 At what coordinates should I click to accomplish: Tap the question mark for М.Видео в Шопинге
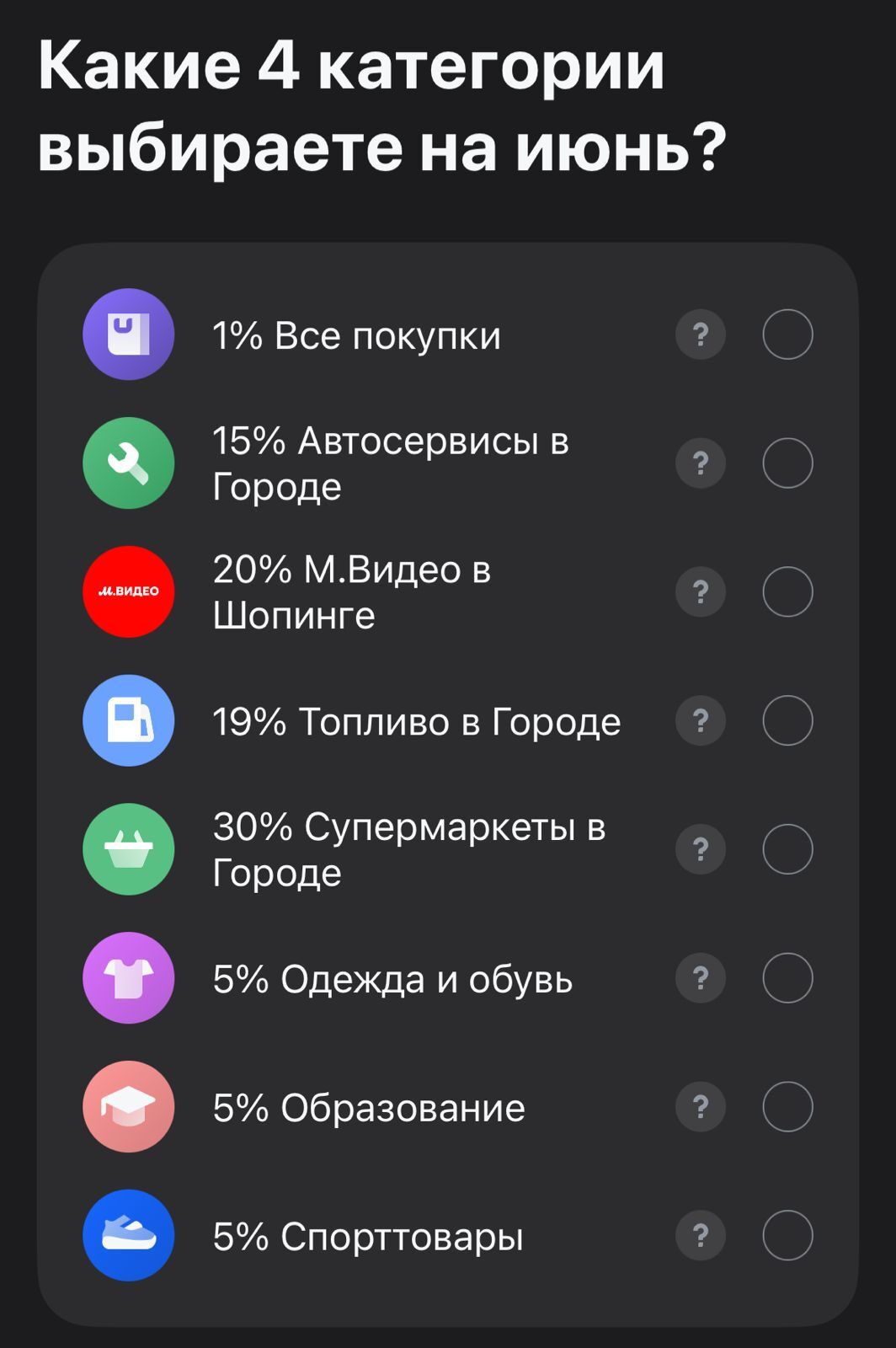701,591
